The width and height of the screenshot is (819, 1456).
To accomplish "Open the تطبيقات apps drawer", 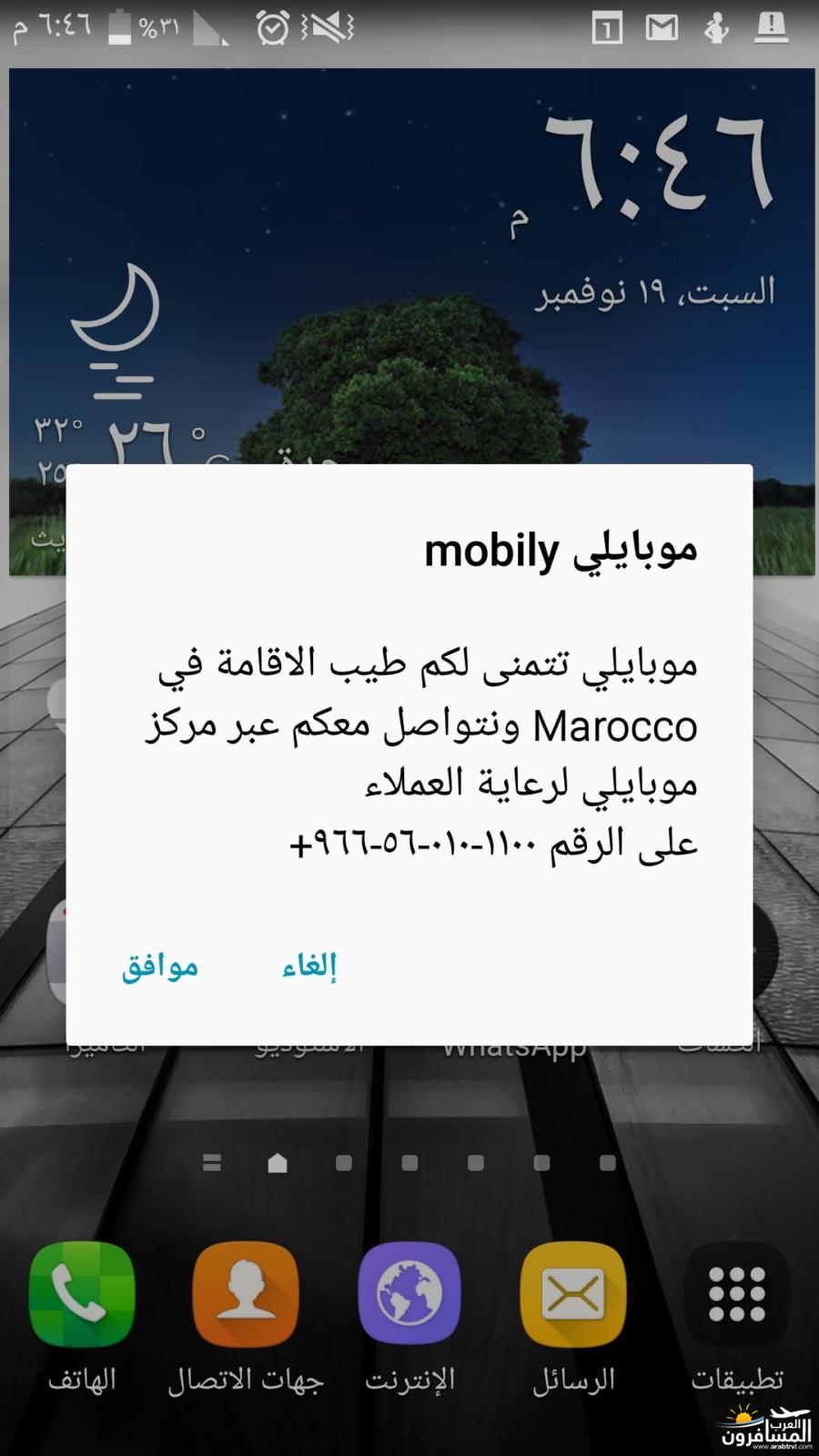I will pyautogui.click(x=736, y=1294).
